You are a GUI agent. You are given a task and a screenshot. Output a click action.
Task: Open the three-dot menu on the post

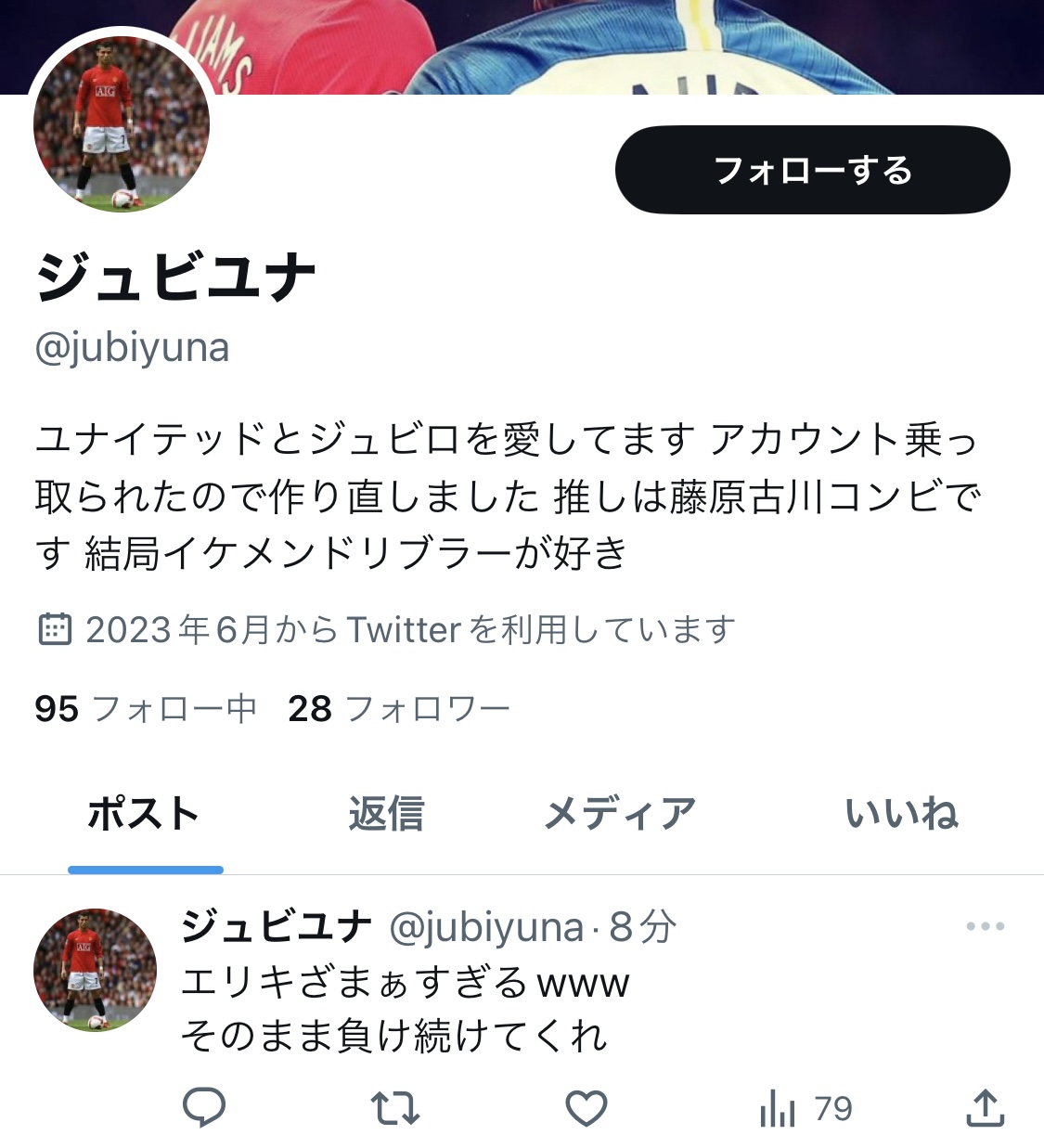(x=985, y=926)
